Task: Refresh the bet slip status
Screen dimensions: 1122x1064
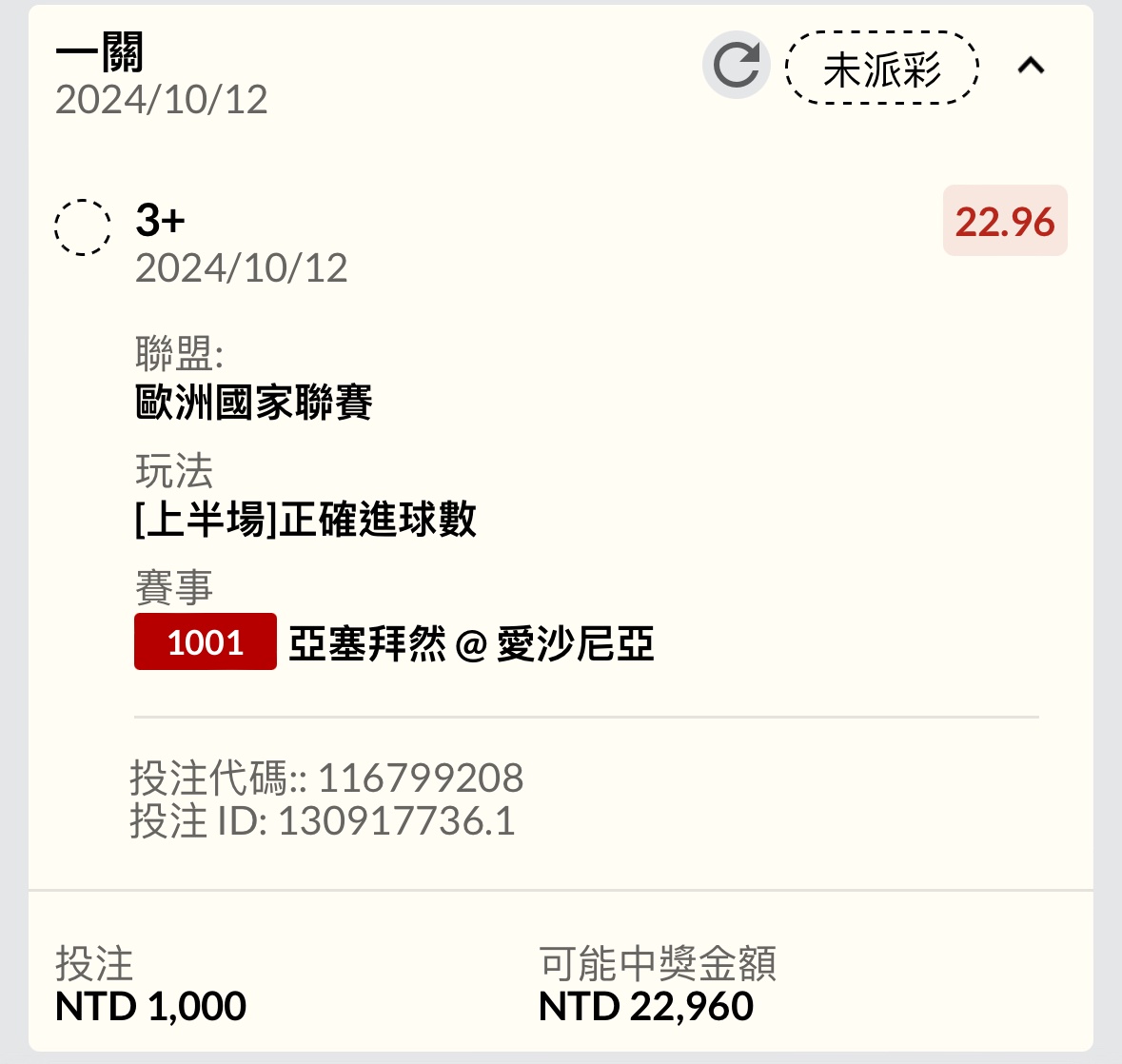Action: (736, 66)
